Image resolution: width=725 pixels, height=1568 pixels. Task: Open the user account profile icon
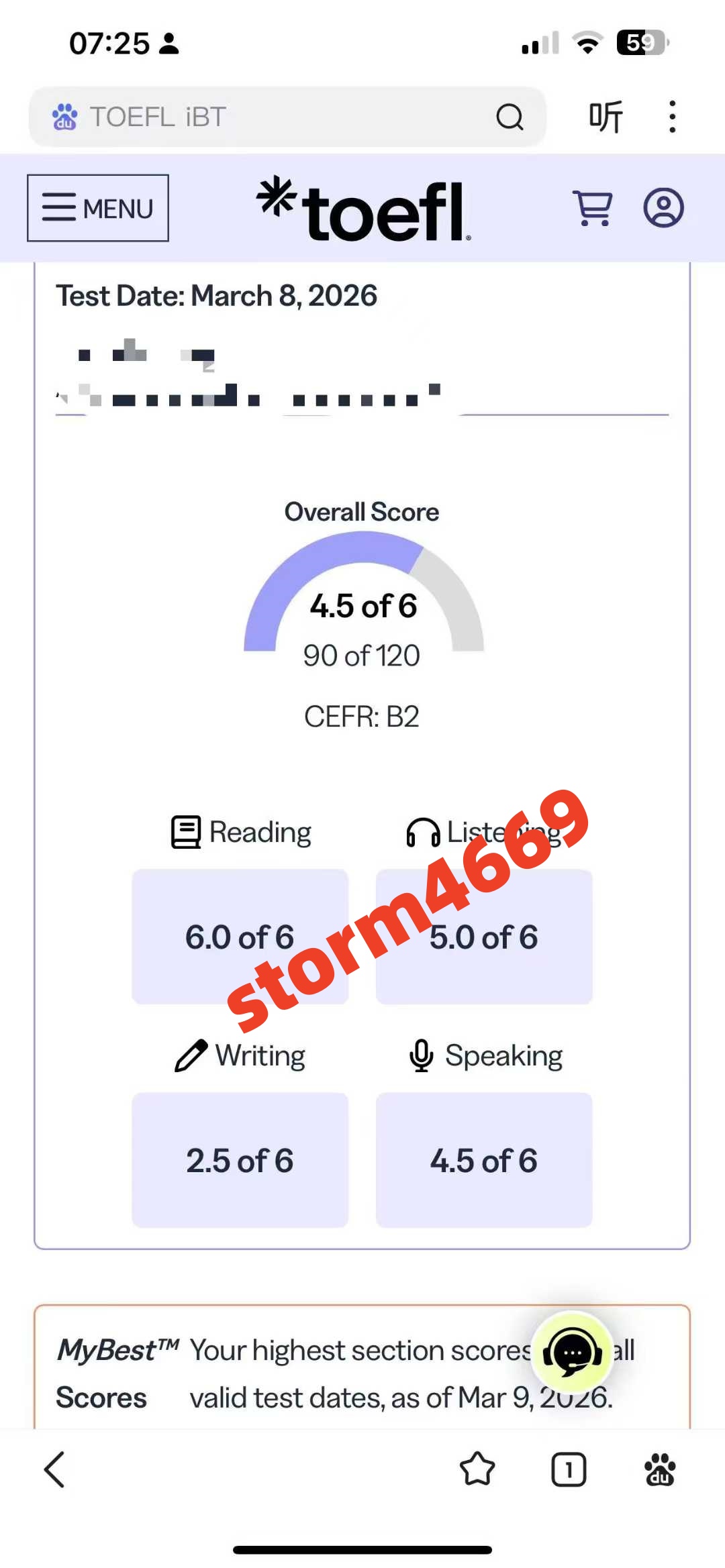click(x=663, y=208)
